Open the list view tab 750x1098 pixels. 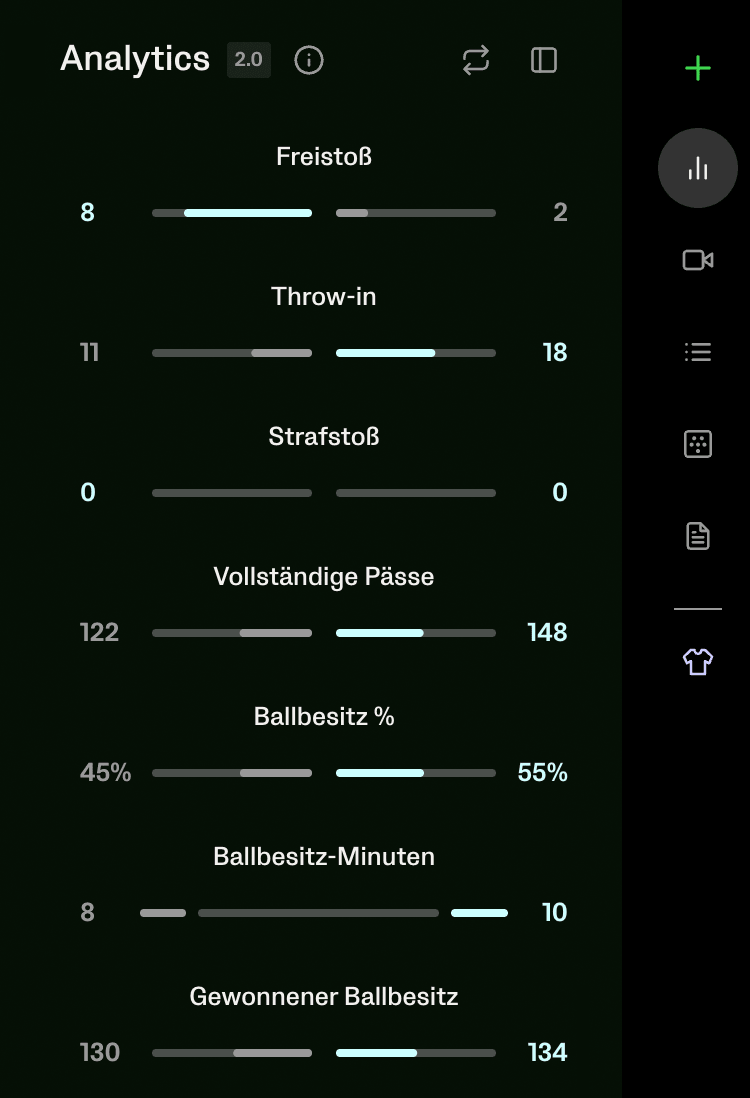(697, 352)
